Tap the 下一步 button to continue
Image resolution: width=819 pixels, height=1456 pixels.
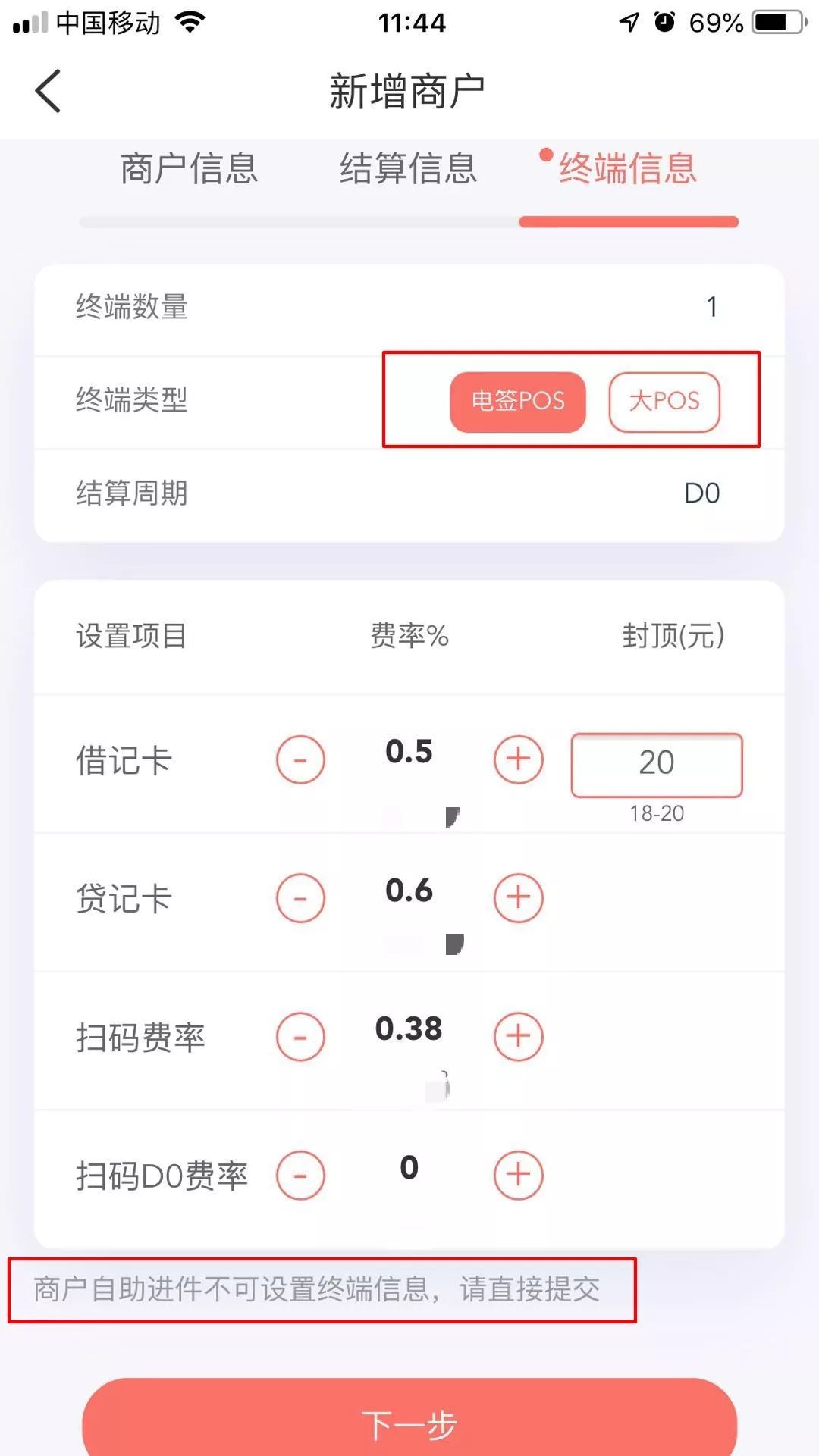[x=409, y=1423]
